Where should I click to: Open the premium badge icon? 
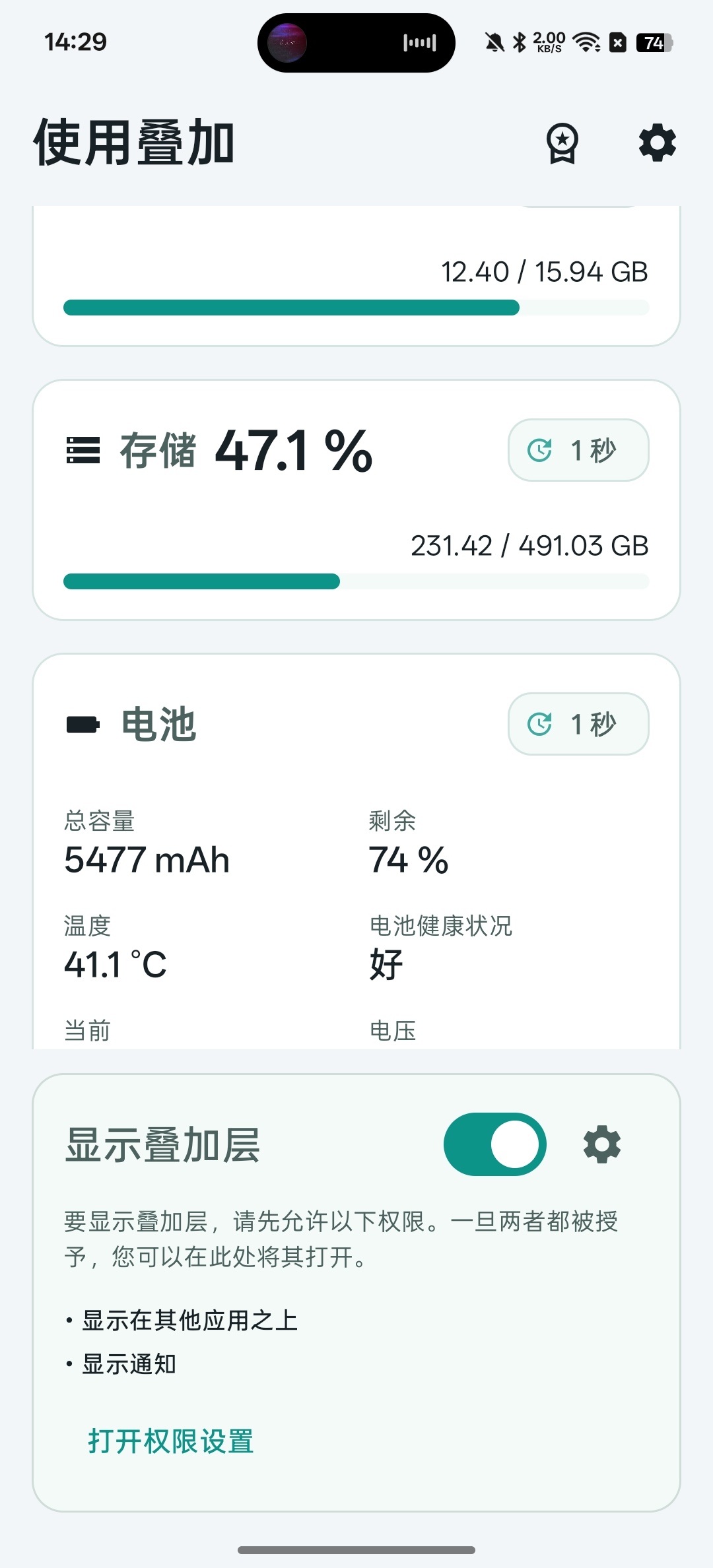tap(562, 143)
